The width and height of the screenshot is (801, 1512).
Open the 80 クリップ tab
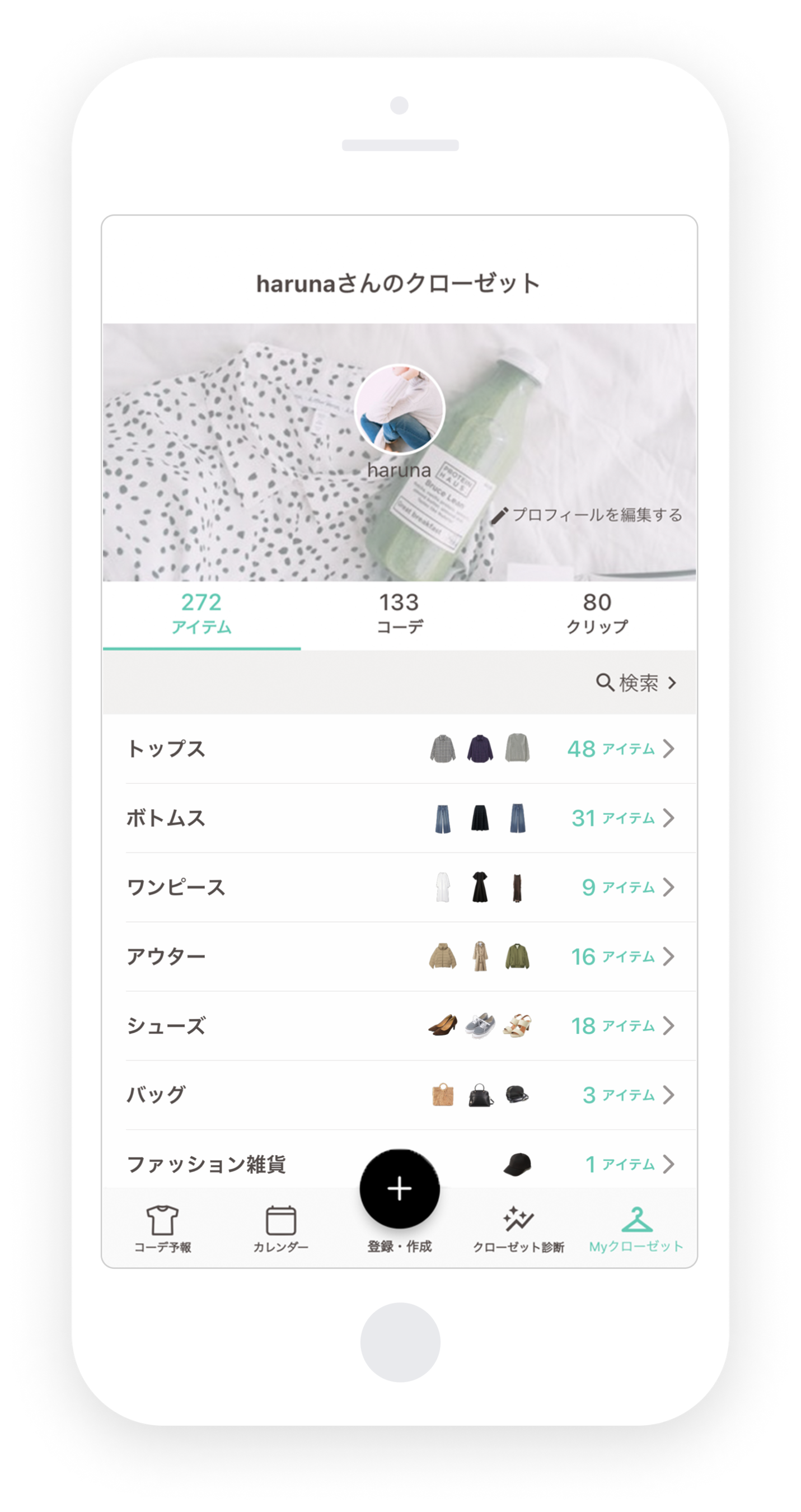(x=597, y=613)
